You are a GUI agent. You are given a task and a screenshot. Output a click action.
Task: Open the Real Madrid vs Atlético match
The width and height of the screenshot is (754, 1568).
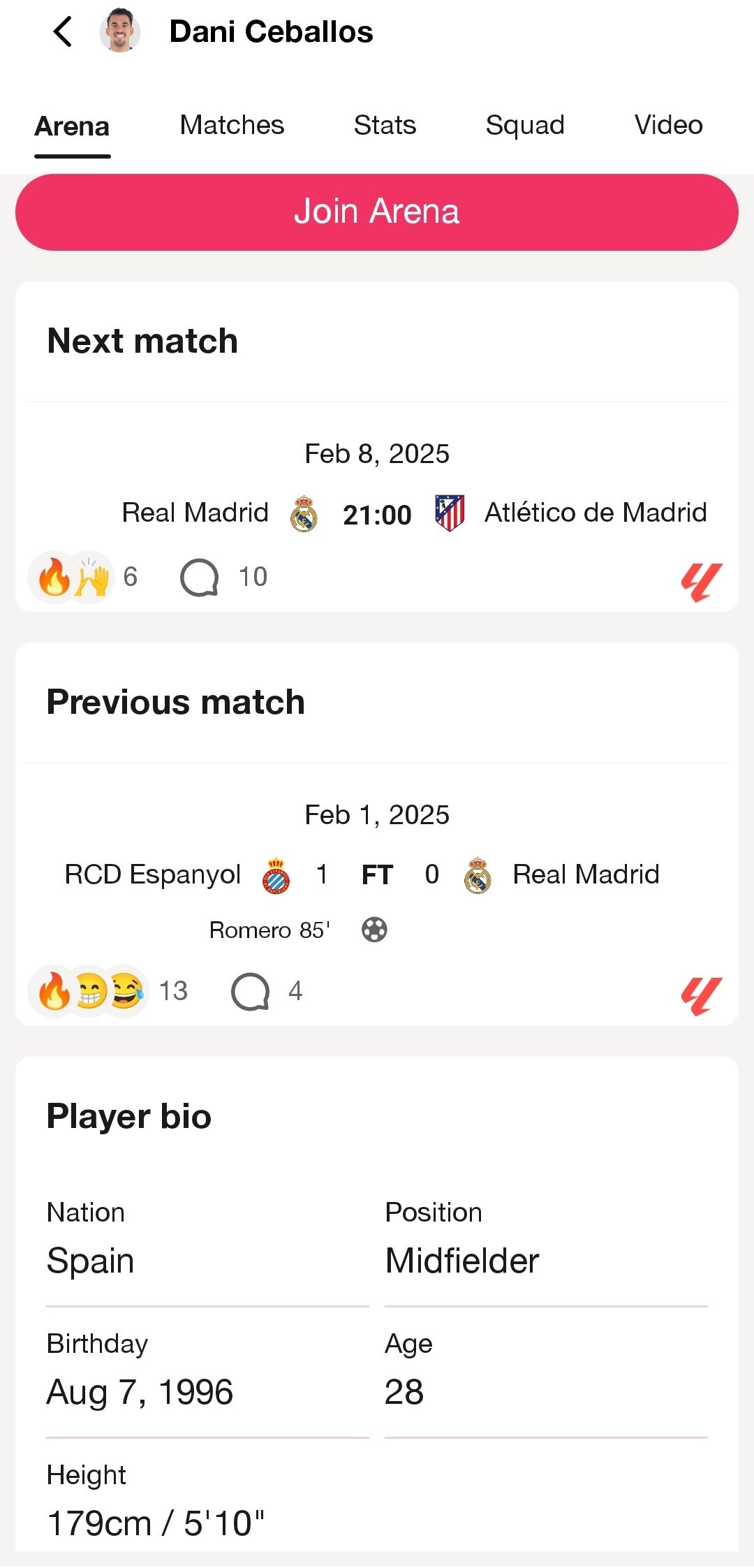click(377, 513)
